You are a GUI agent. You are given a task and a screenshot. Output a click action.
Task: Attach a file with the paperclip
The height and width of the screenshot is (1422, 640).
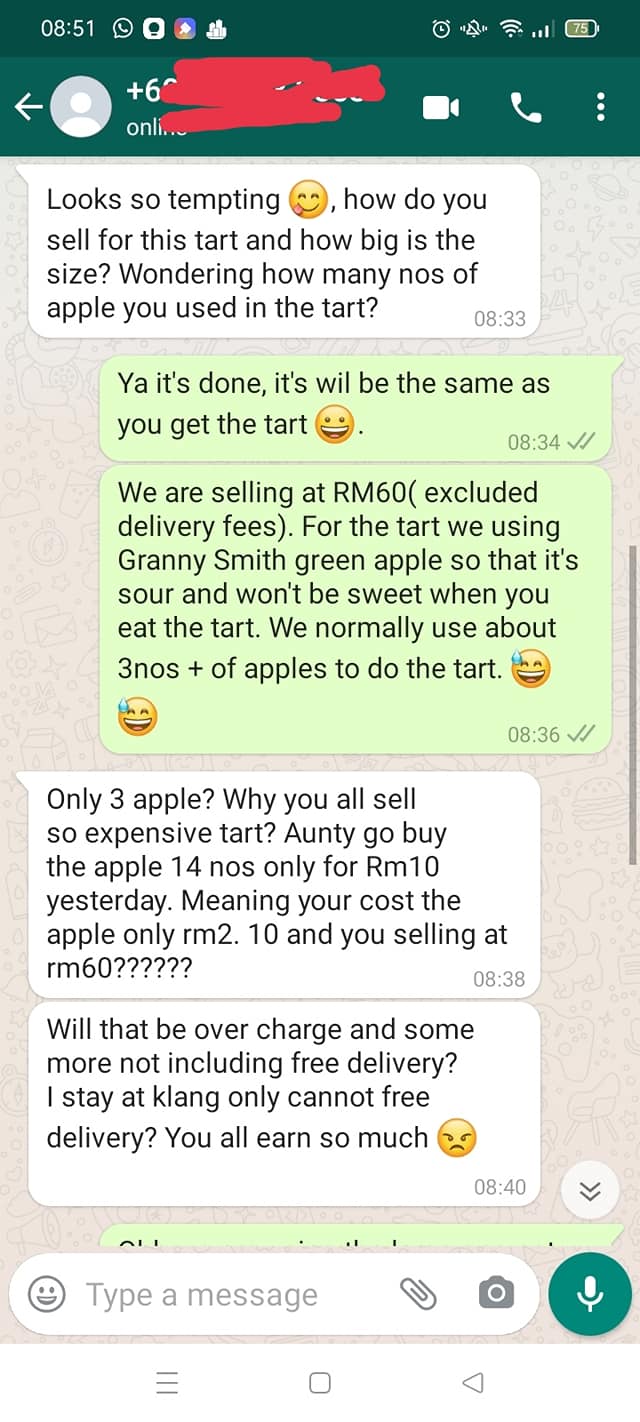pyautogui.click(x=419, y=1294)
